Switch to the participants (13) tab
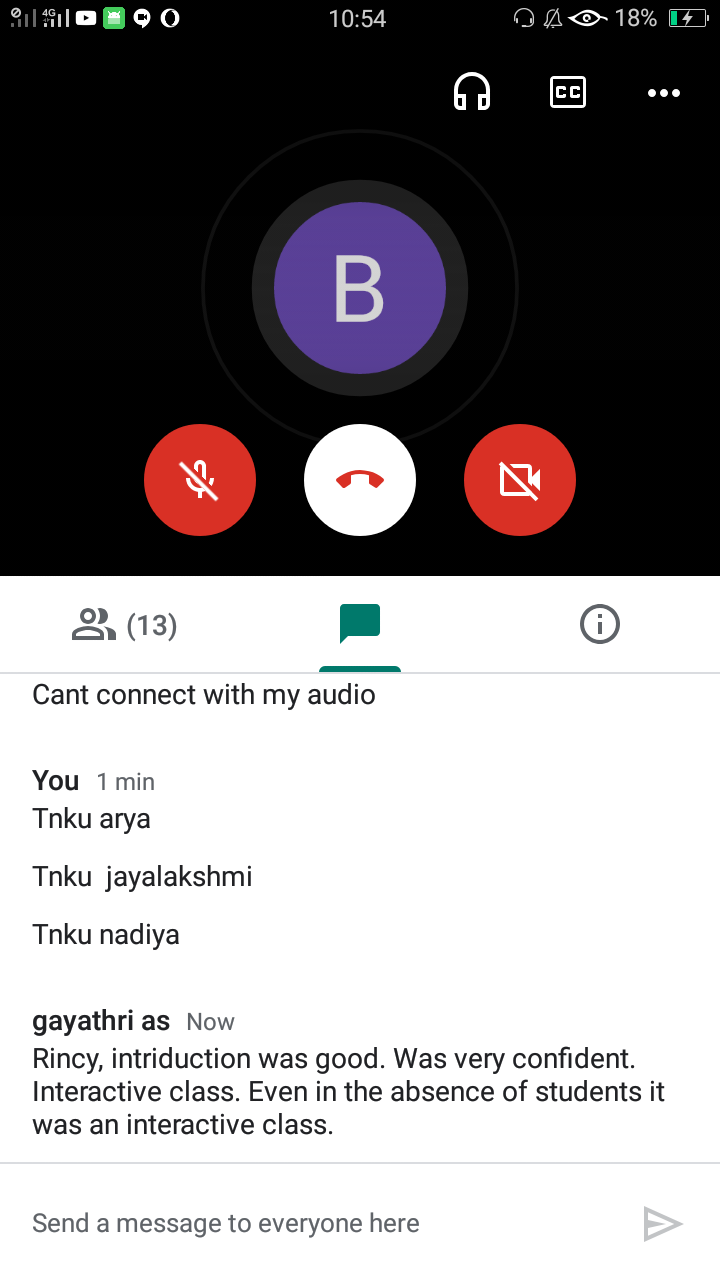Viewport: 720px width, 1280px height. [124, 625]
